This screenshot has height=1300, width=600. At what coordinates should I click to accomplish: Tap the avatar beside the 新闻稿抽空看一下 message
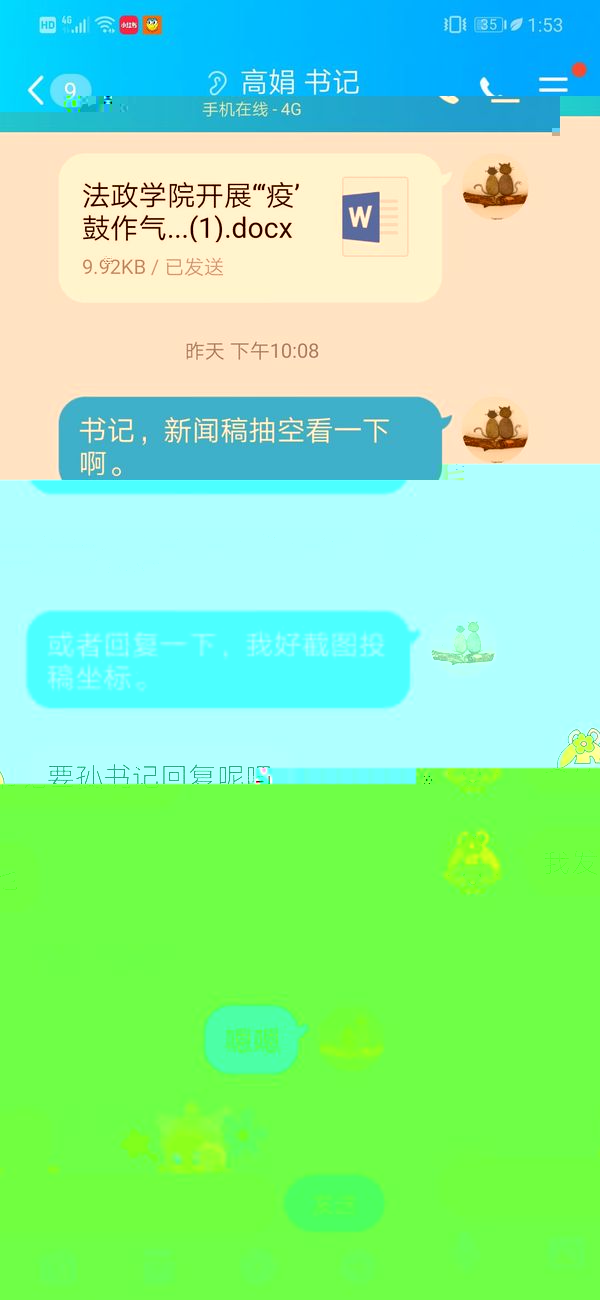(494, 430)
